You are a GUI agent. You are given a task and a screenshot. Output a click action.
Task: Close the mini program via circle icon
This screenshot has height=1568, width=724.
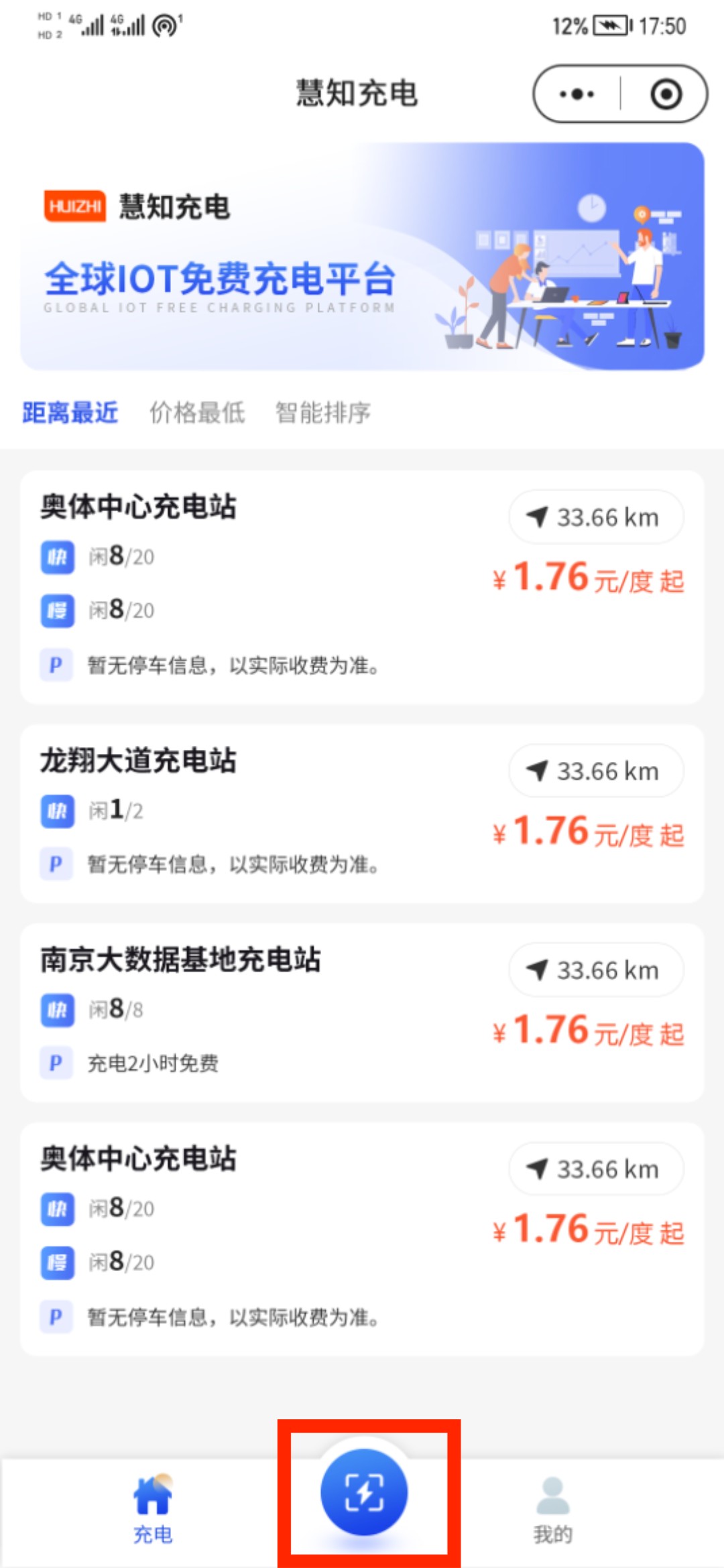pos(666,94)
